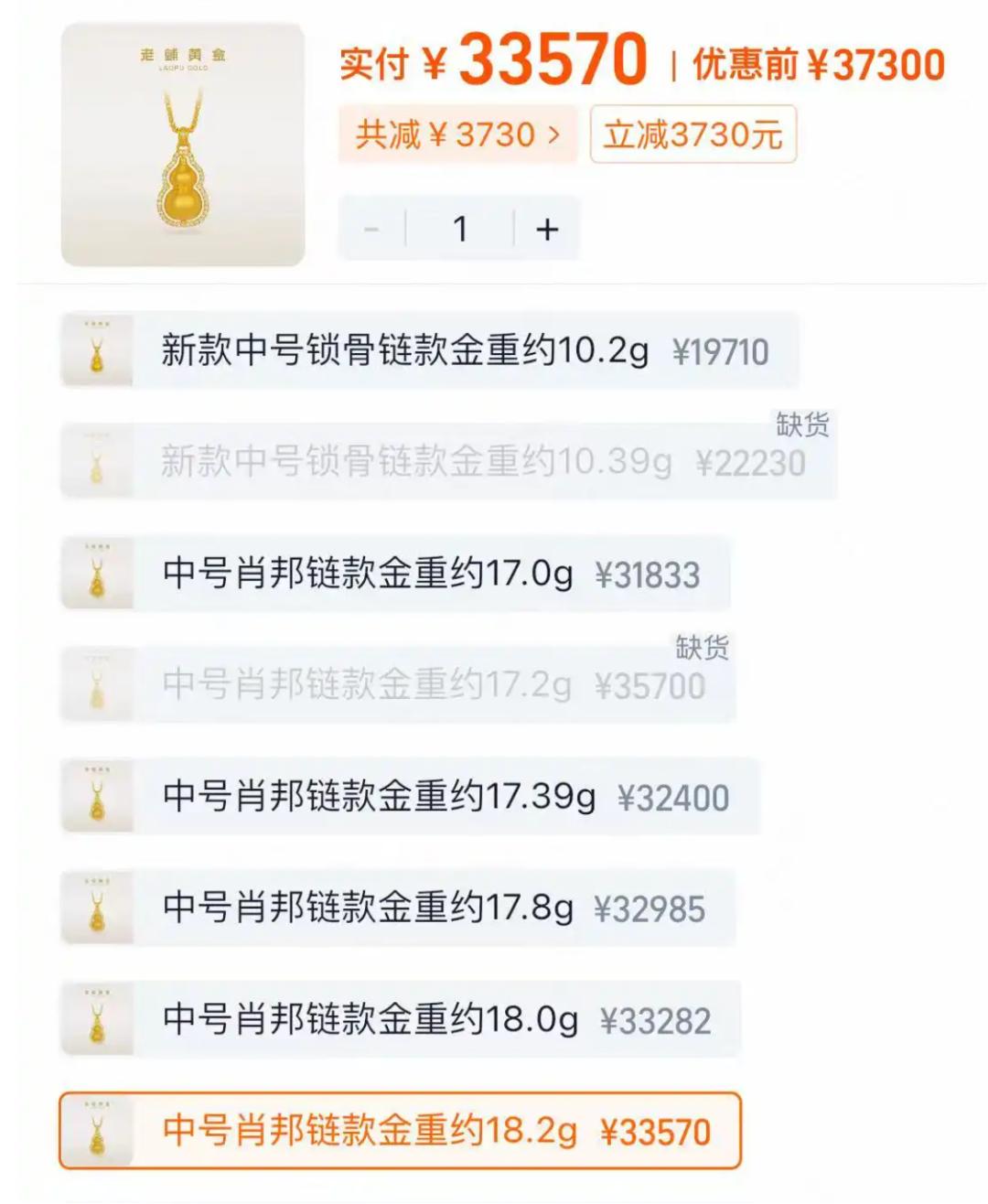
Task: Increase quantity with the plus button
Action: click(x=547, y=229)
